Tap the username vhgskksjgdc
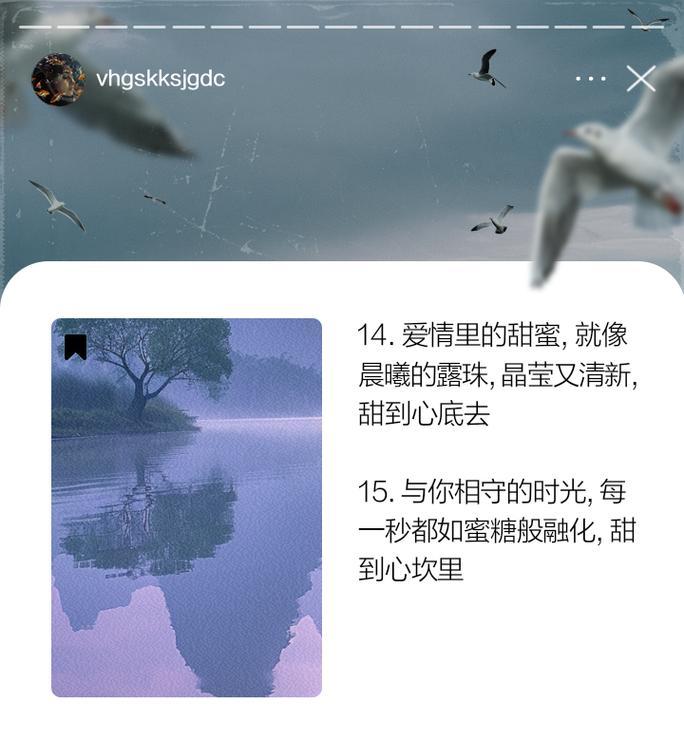This screenshot has height=729, width=684. point(161,79)
